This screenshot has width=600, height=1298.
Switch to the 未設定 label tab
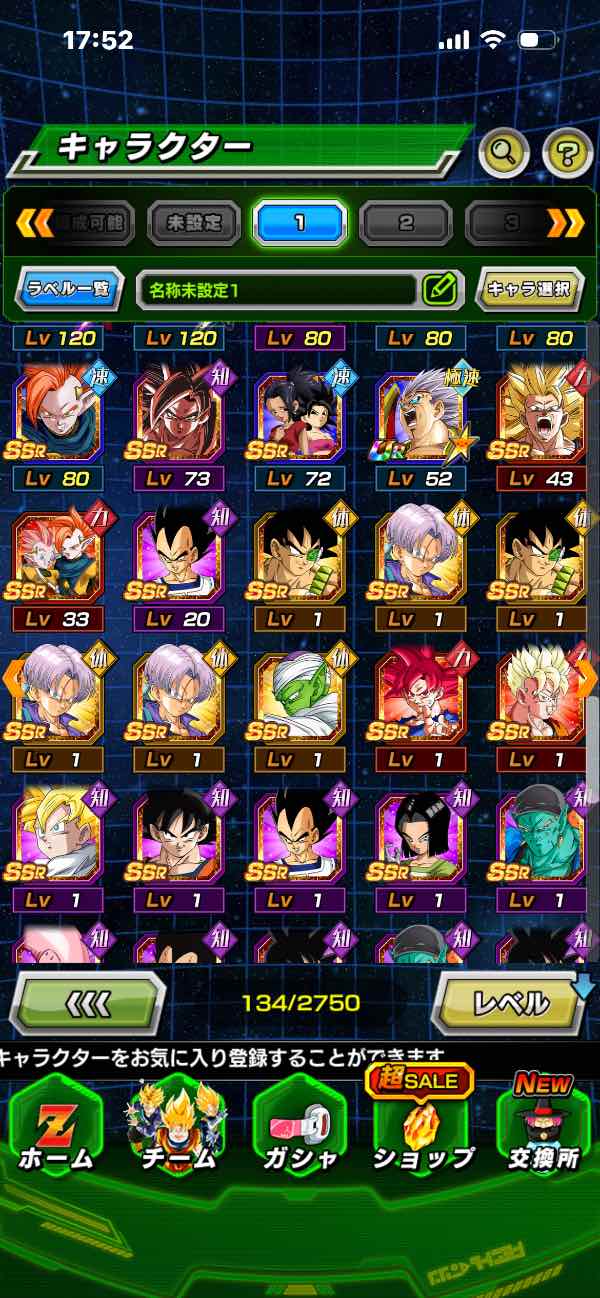pos(194,223)
